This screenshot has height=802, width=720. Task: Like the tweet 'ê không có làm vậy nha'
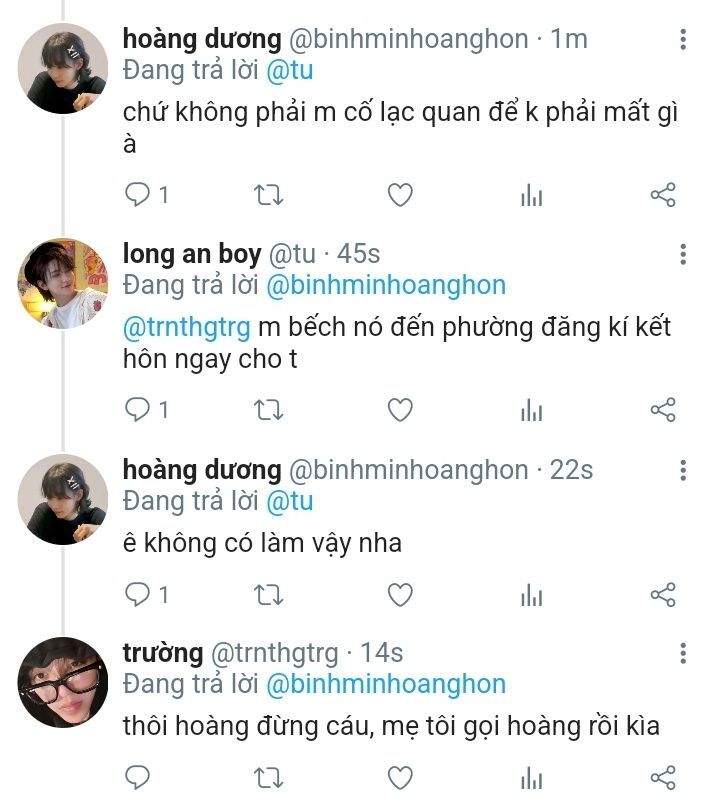click(400, 596)
